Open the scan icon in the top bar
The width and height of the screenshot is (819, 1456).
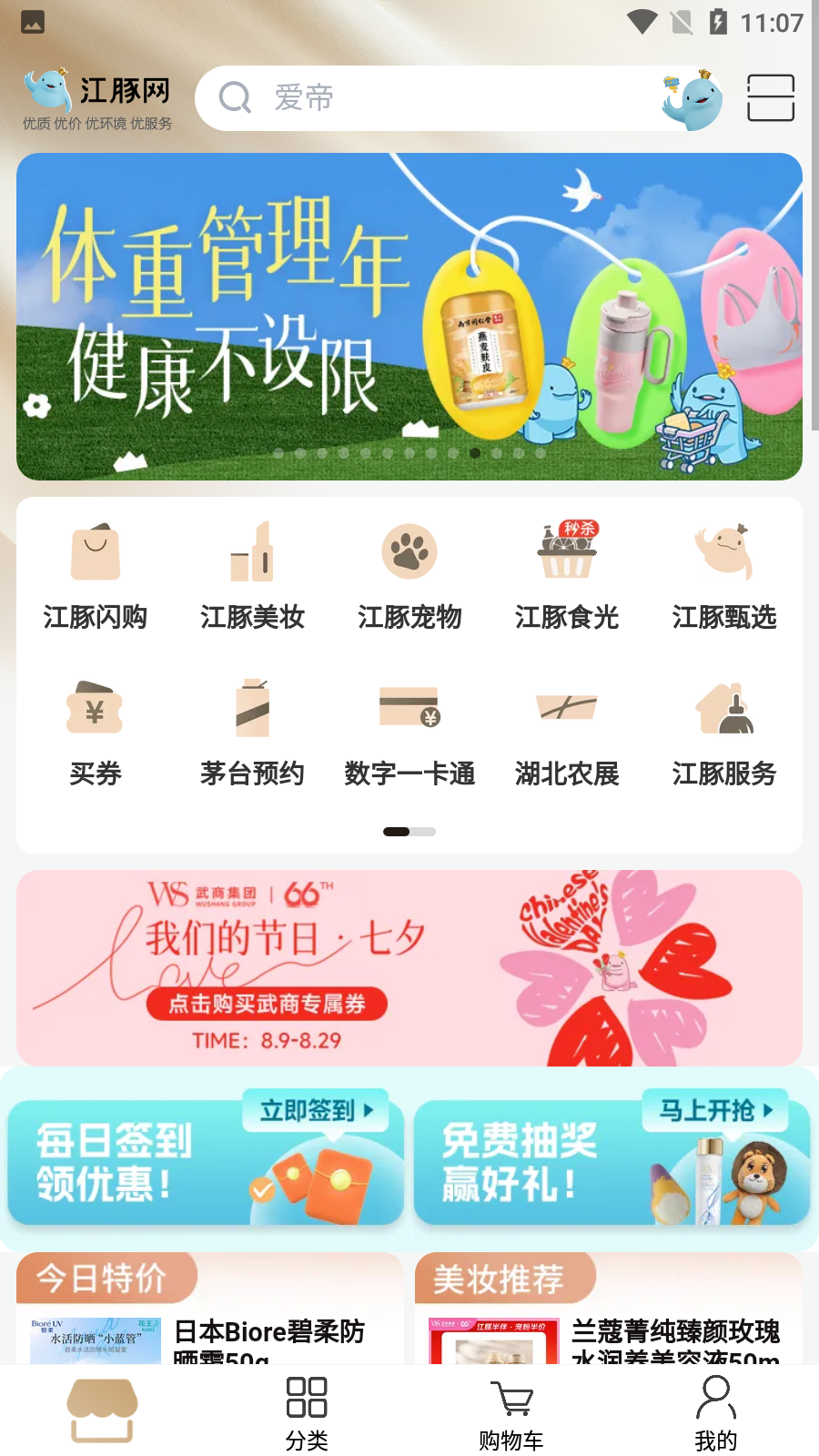(770, 97)
